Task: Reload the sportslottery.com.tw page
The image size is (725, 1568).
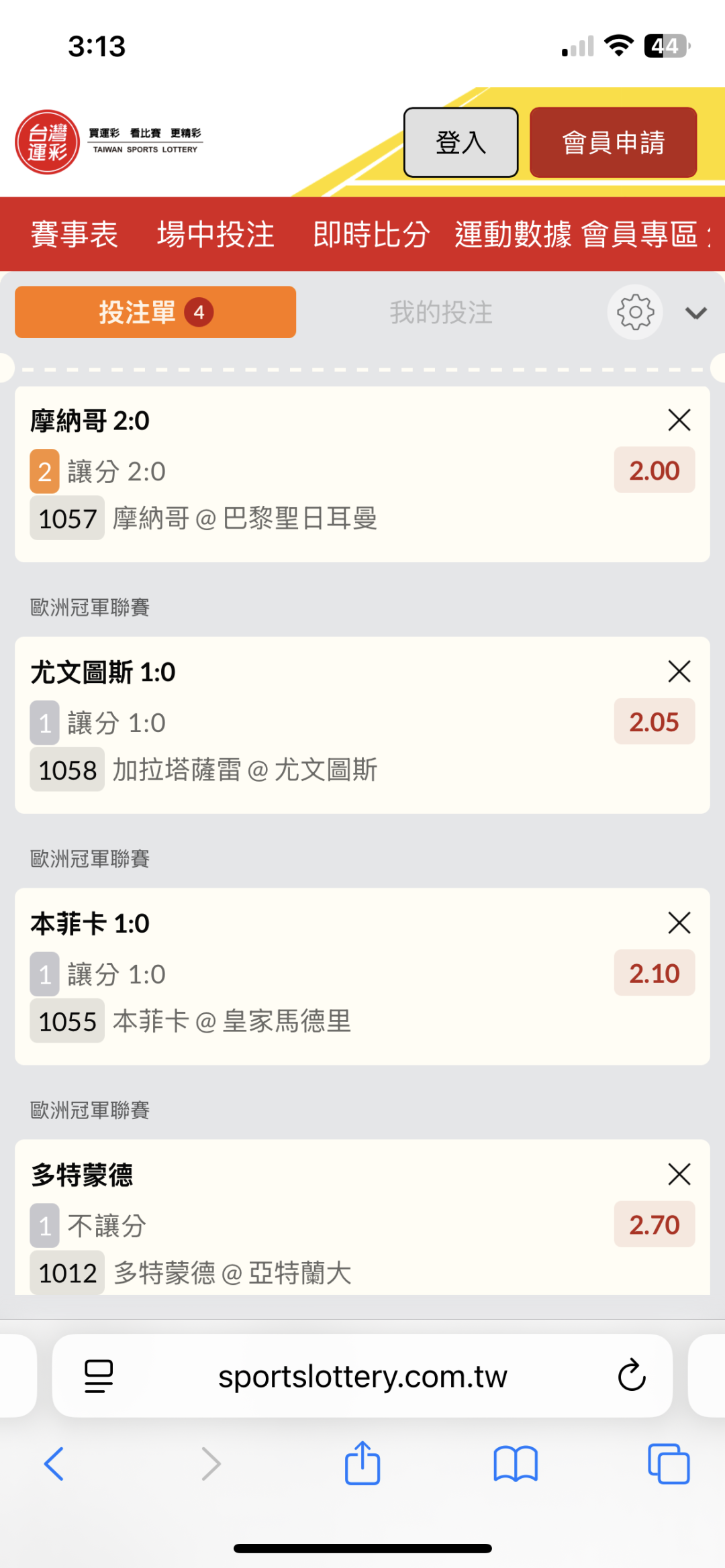Action: (x=631, y=1375)
